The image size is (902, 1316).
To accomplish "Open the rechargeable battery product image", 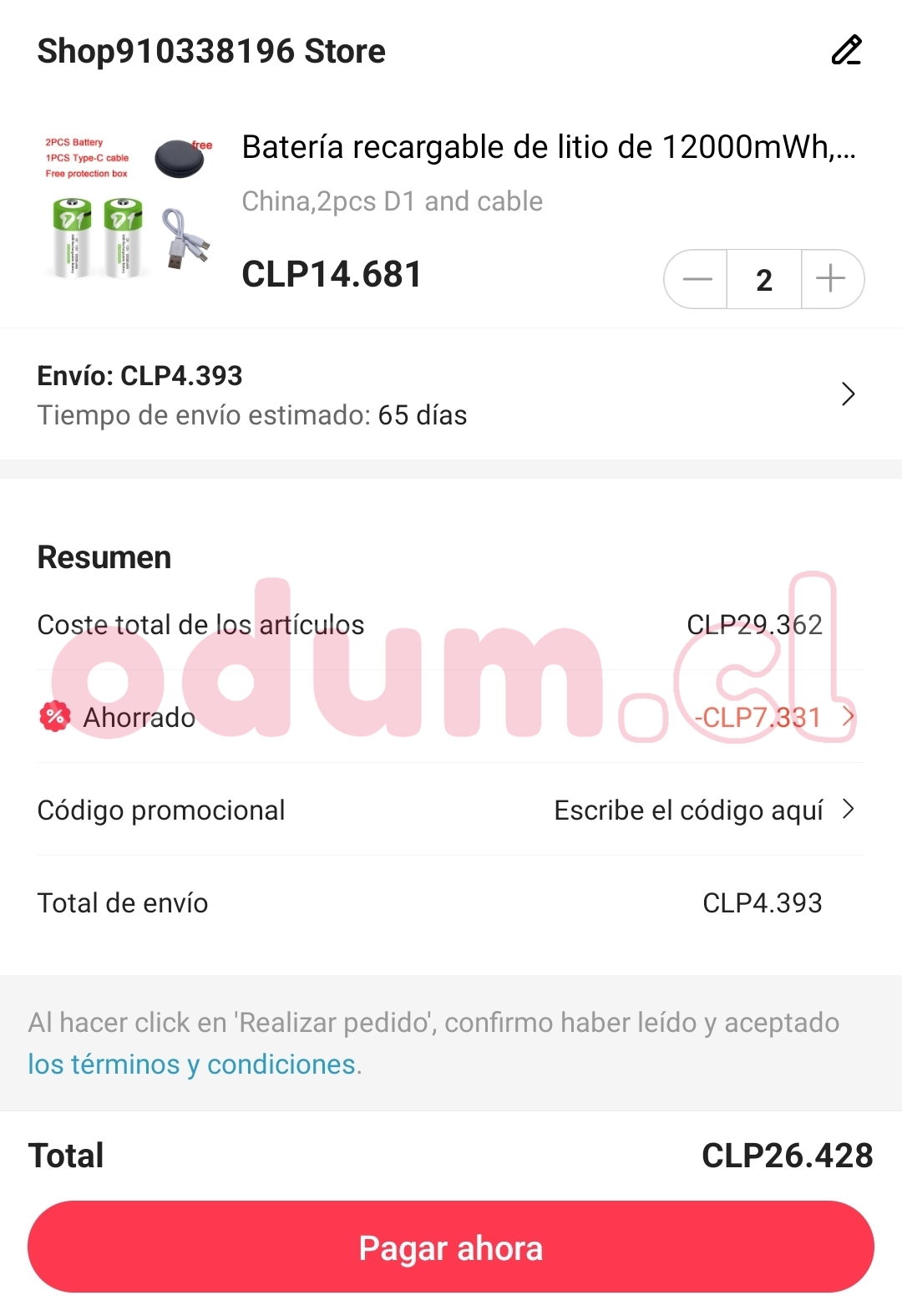I will point(127,205).
